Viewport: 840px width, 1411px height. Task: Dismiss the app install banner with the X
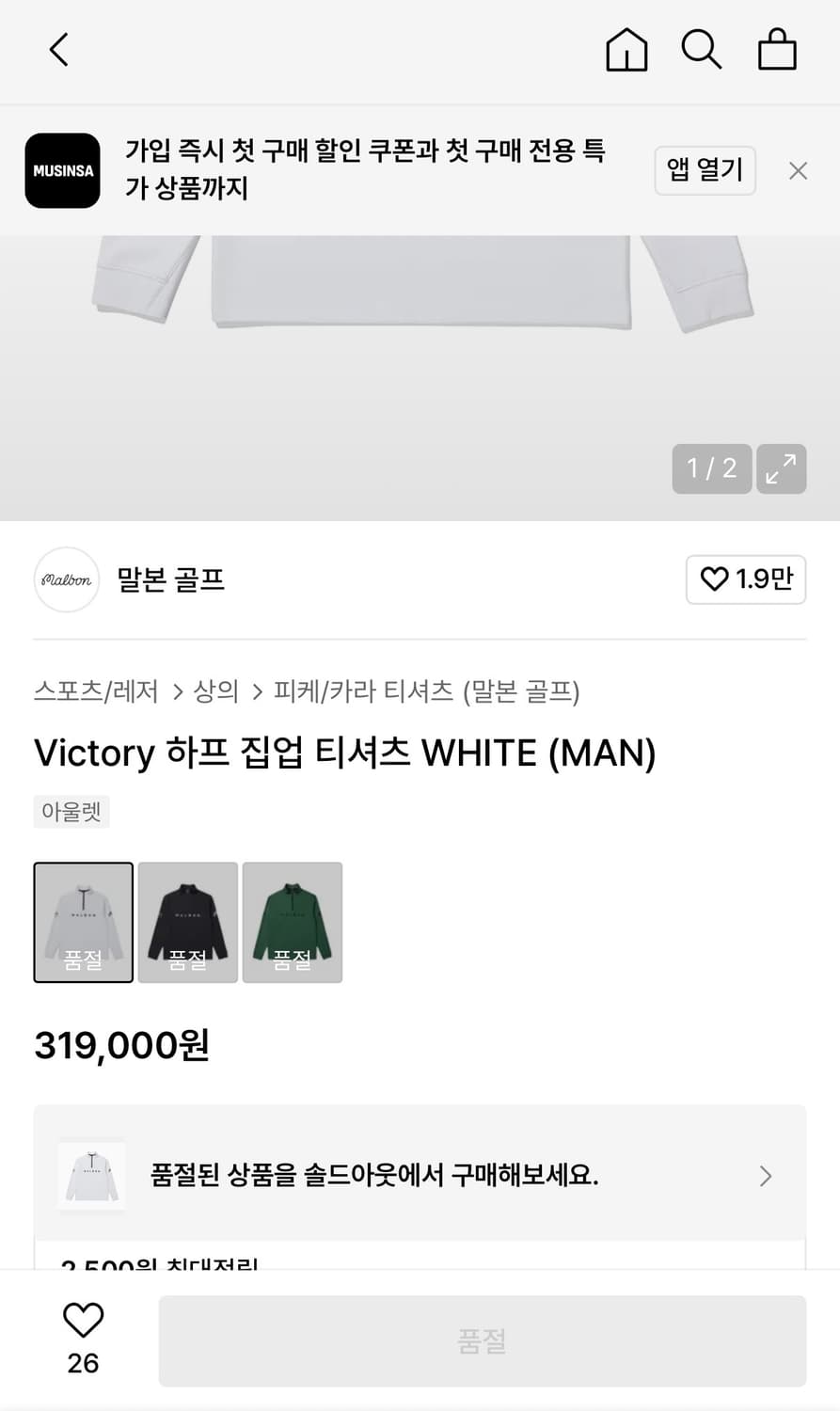pos(798,170)
